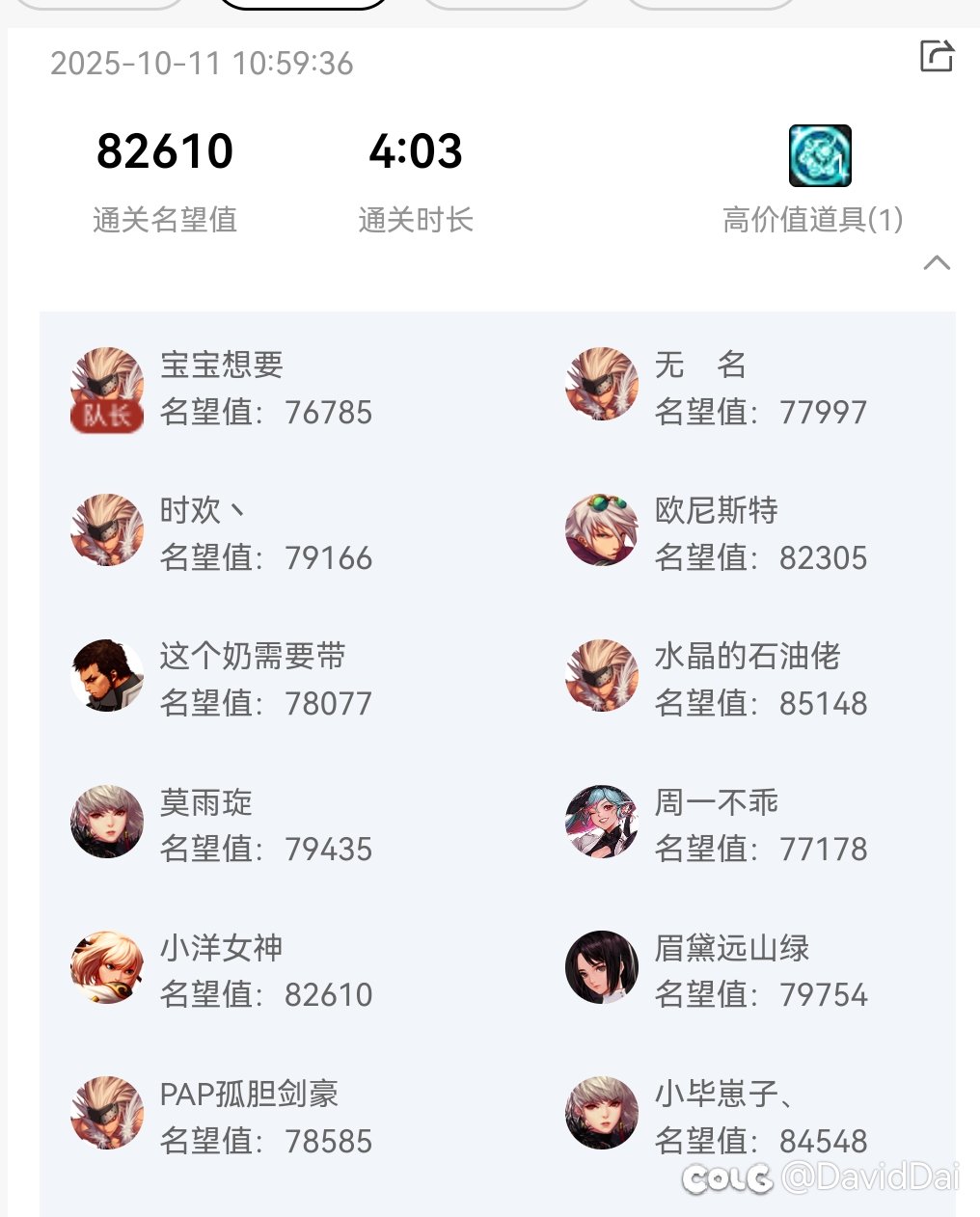Viewport: 980px width, 1217px height.
Task: Open player 小毕崽子、's profile
Action: tap(601, 1113)
